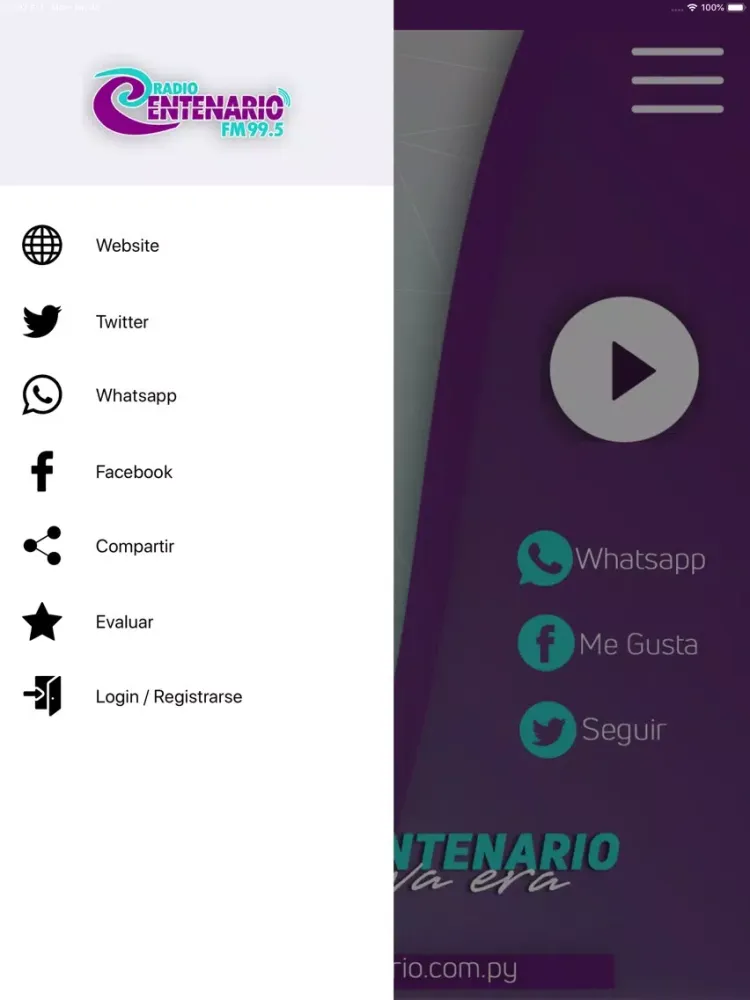Tap Seguir Twitter button

[593, 729]
